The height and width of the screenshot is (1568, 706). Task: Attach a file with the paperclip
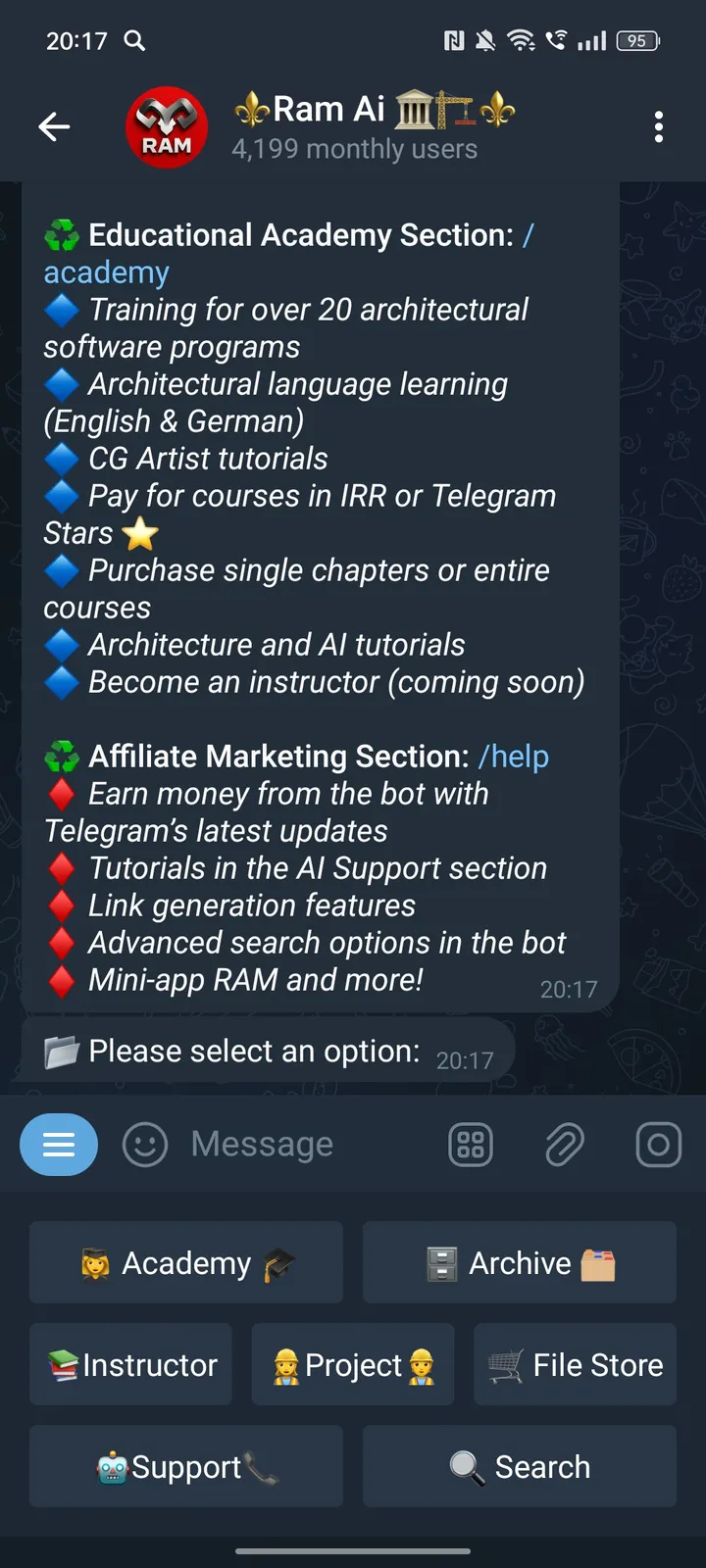pos(564,1144)
